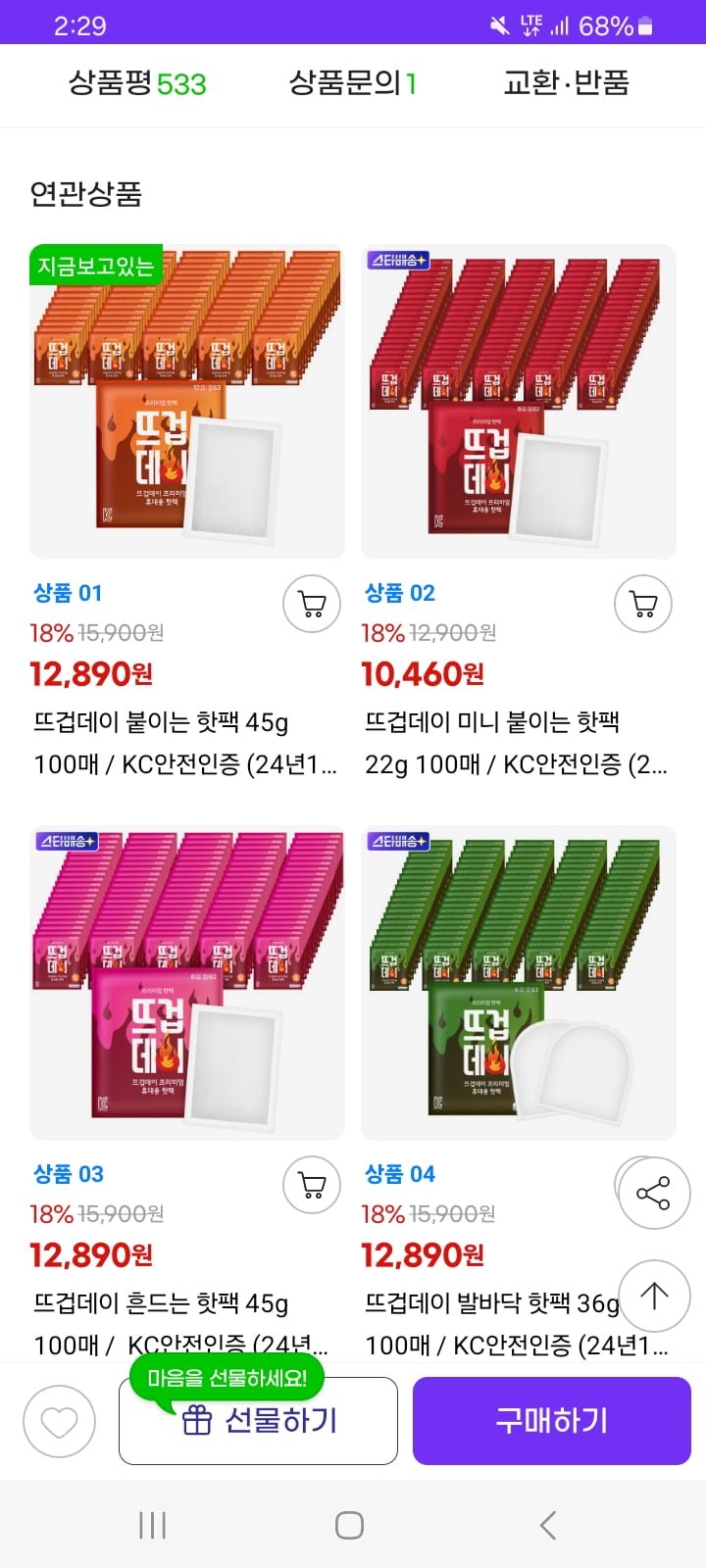Switch to the 상품평 reviews tab

pos(137,83)
